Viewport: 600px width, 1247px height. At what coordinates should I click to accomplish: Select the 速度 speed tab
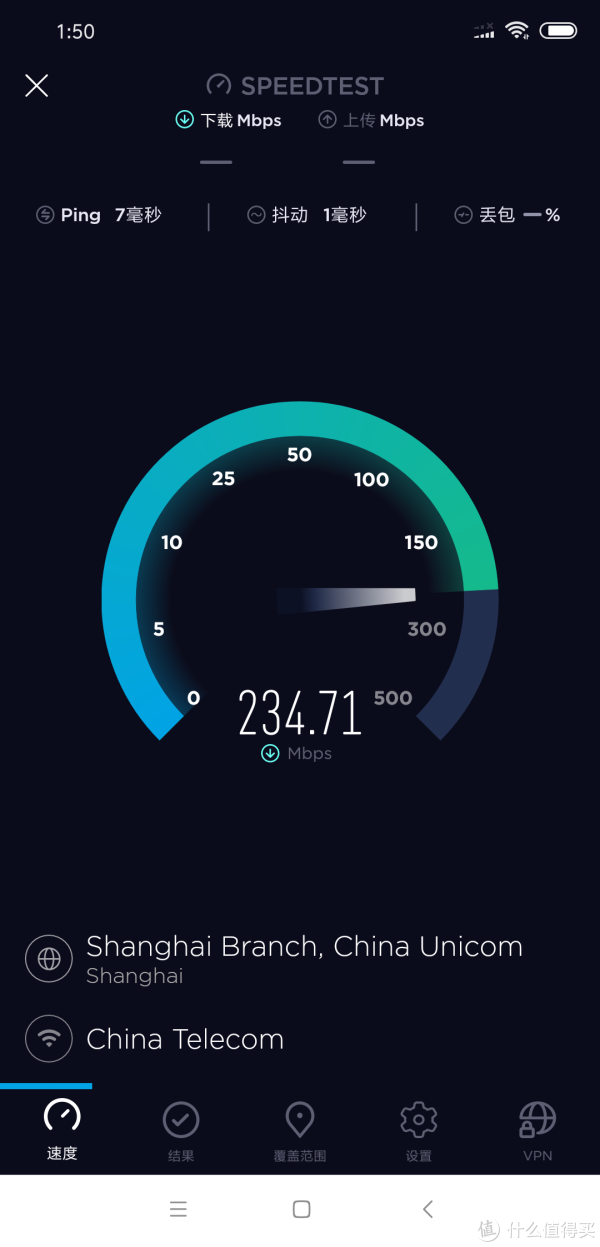click(62, 1130)
